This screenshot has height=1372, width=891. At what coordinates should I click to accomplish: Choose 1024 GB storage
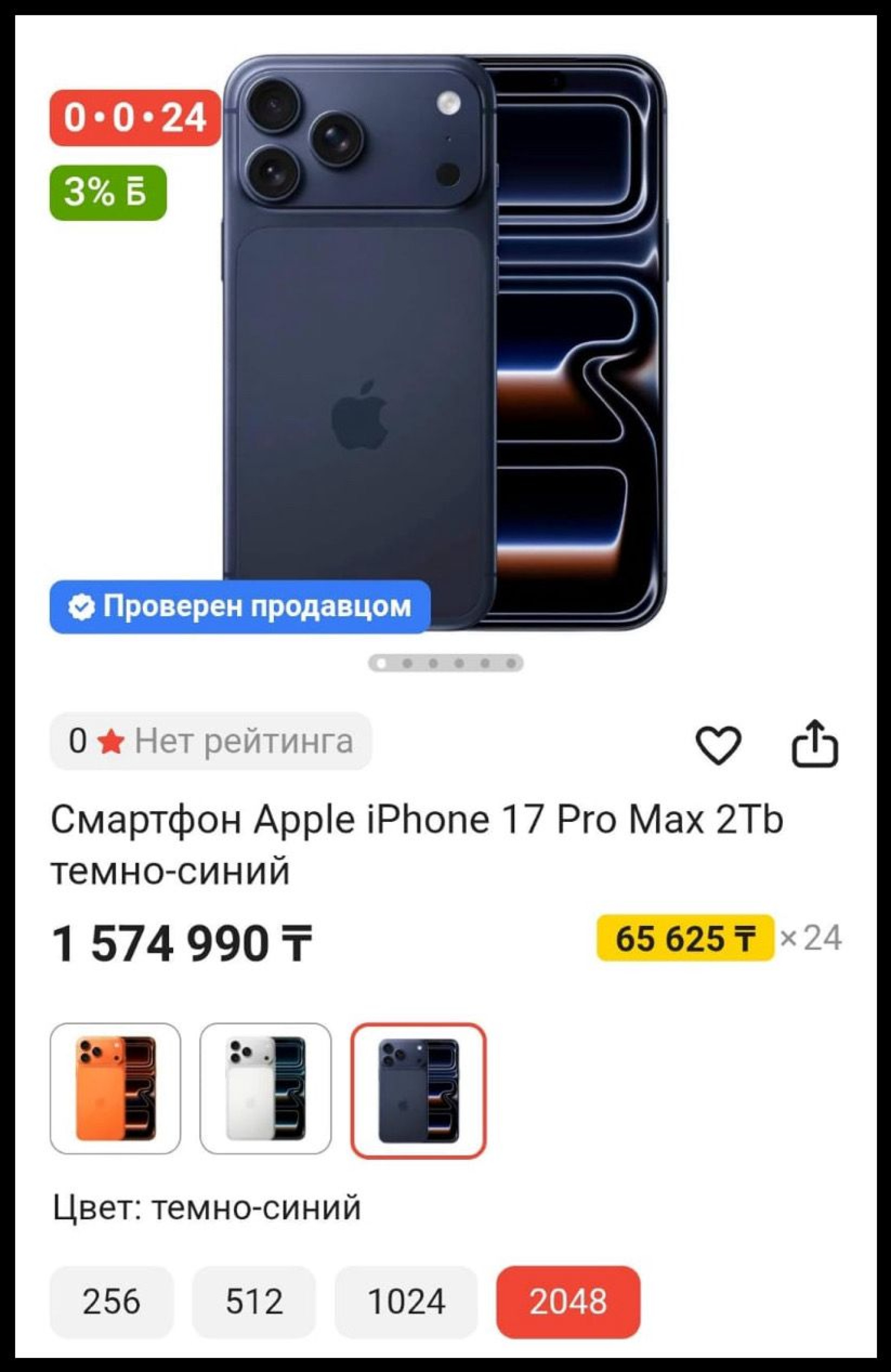point(407,1301)
